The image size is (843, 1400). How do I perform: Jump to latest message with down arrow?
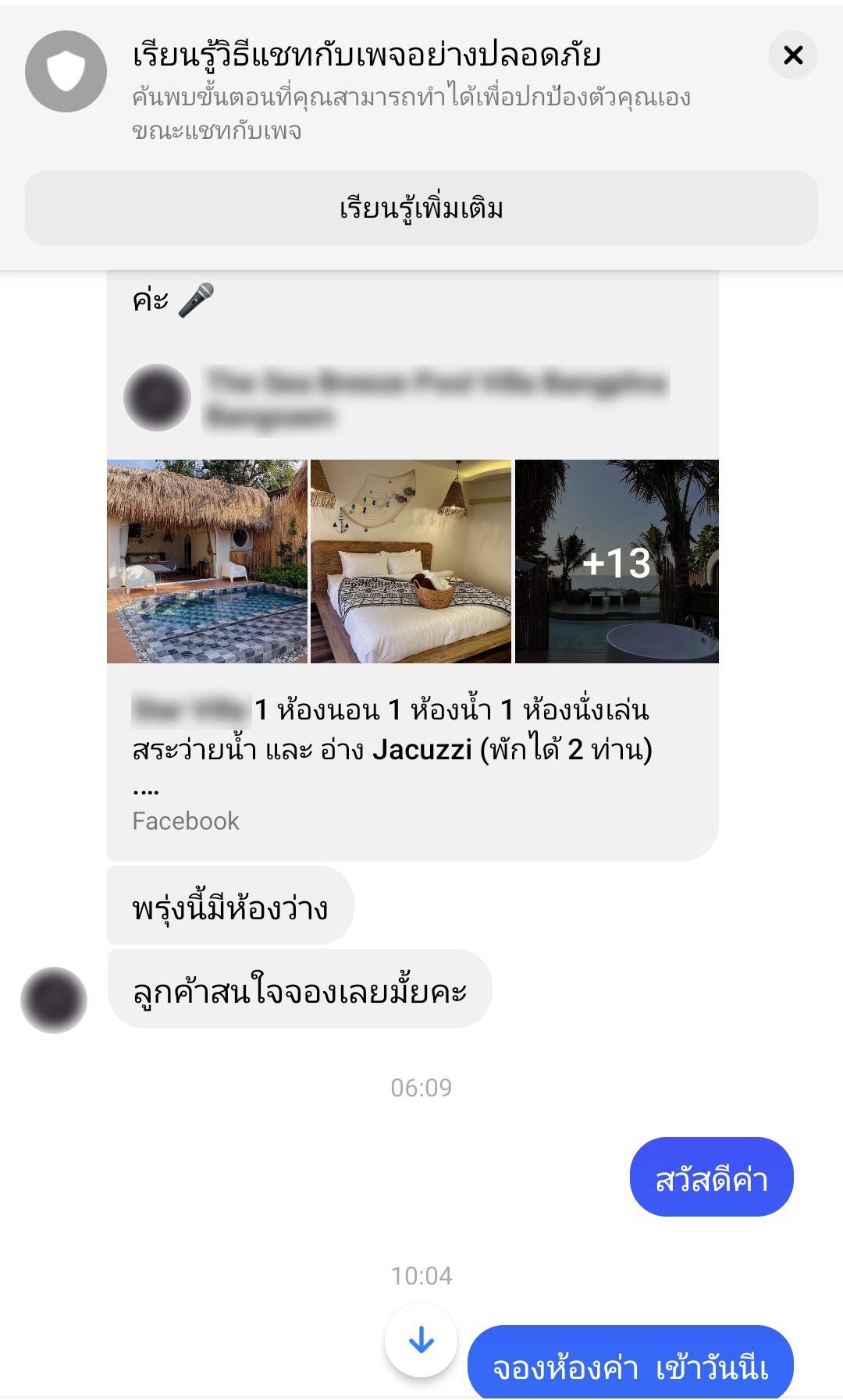click(x=421, y=1341)
